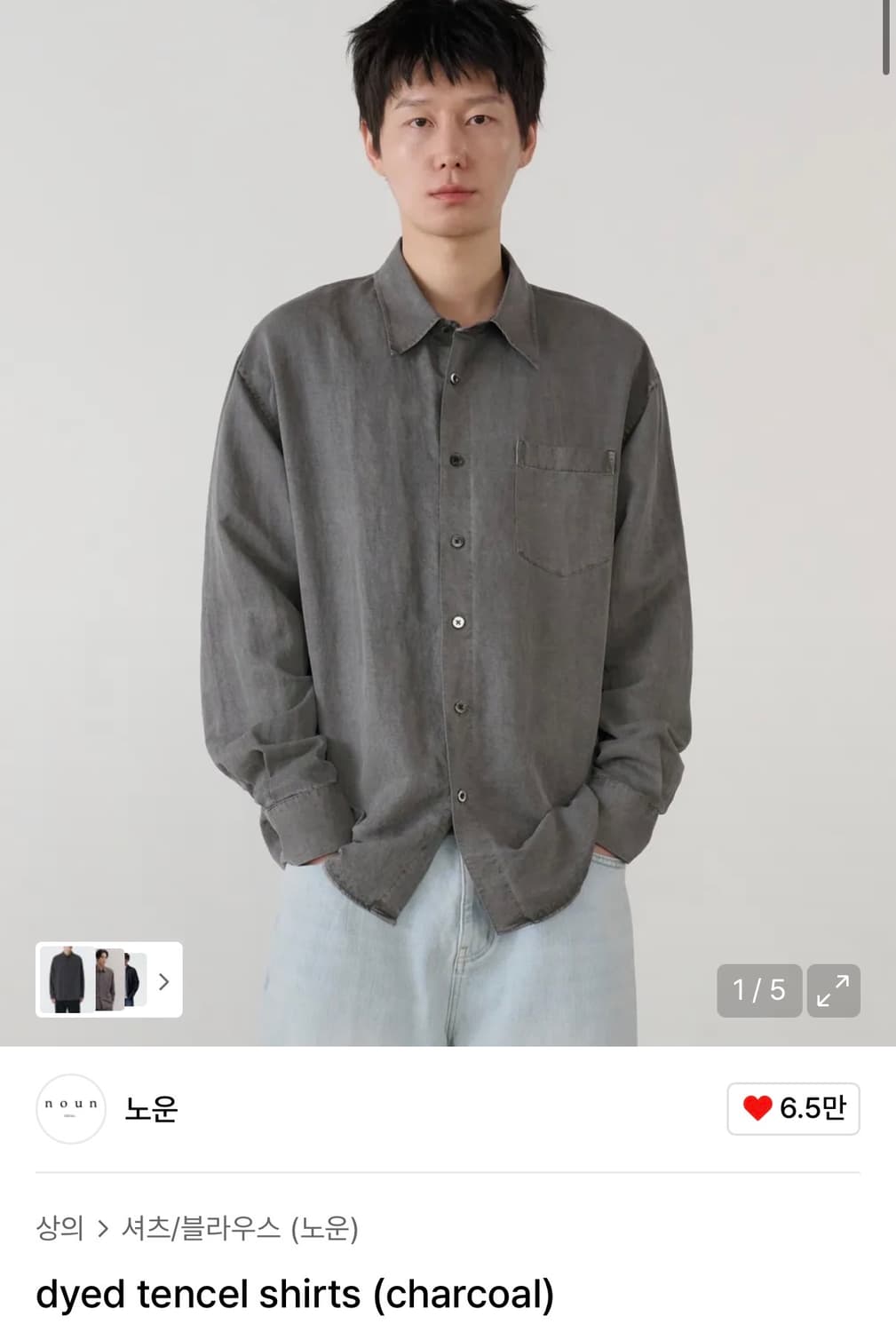The width and height of the screenshot is (896, 1332).
Task: Click the right chevron beside the image thumbnails
Action: coord(164,980)
